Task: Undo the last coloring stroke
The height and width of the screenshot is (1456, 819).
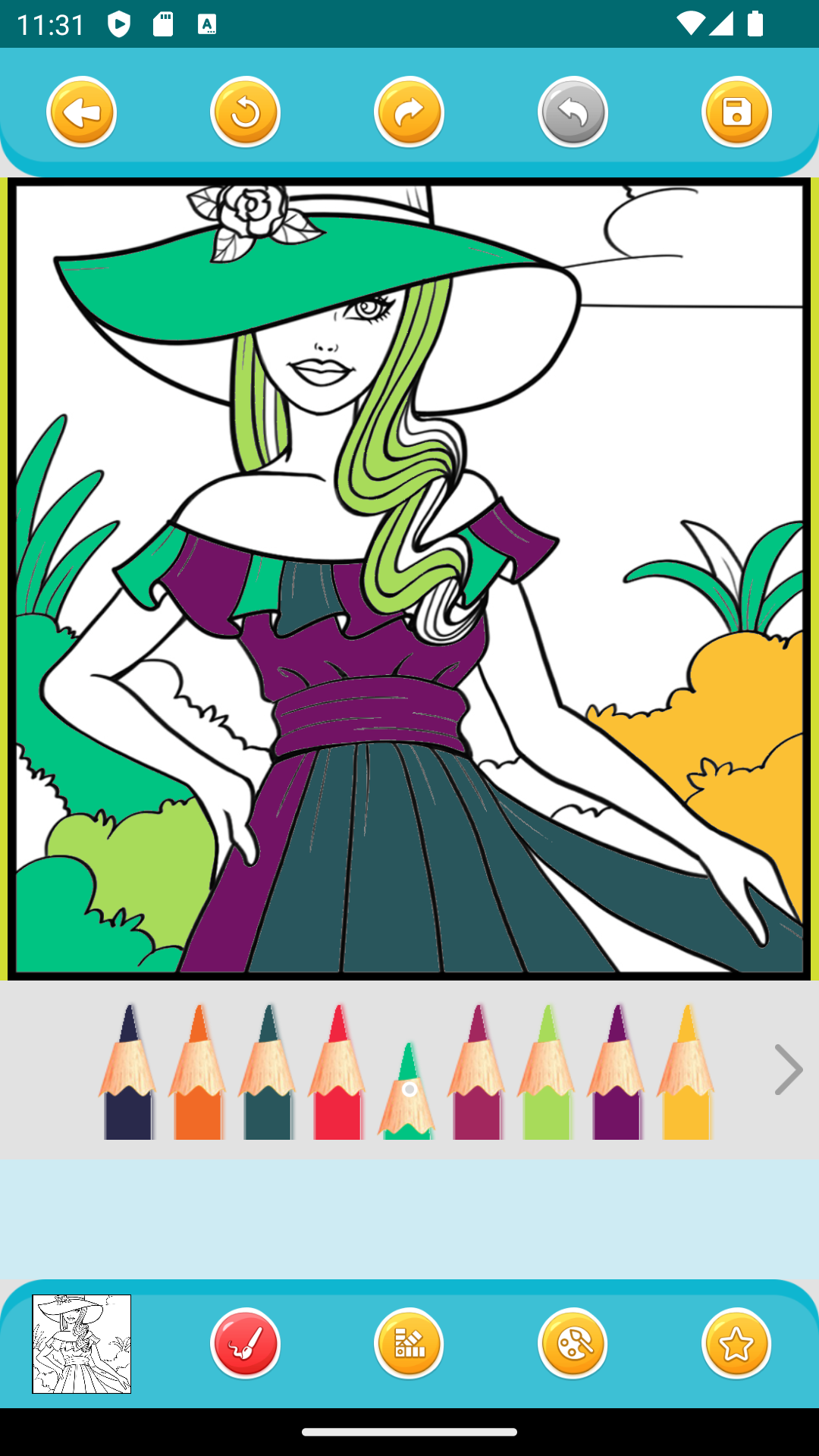Action: pos(245,111)
